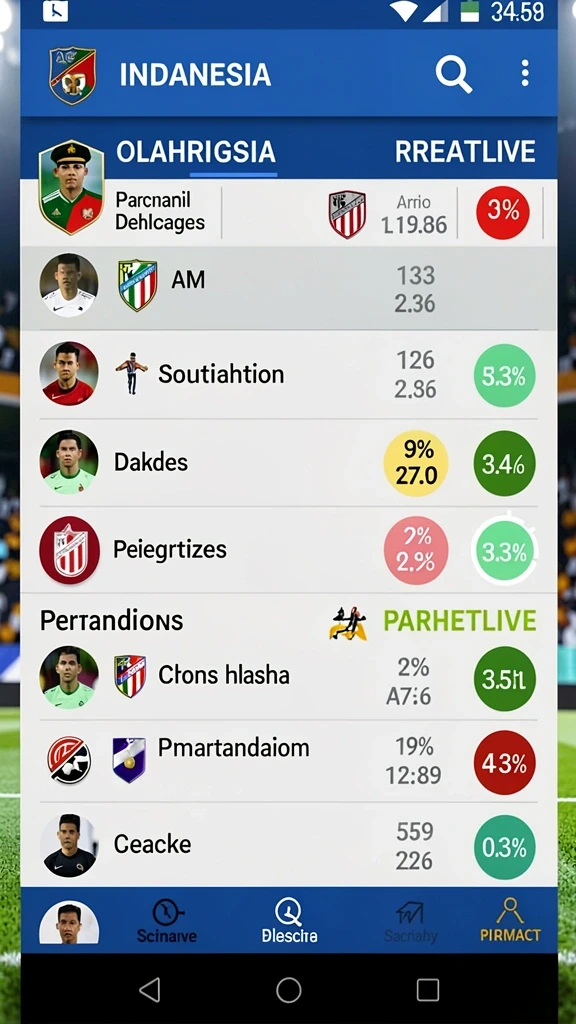Open the Parcnanil Dehlcages row

(x=289, y=213)
